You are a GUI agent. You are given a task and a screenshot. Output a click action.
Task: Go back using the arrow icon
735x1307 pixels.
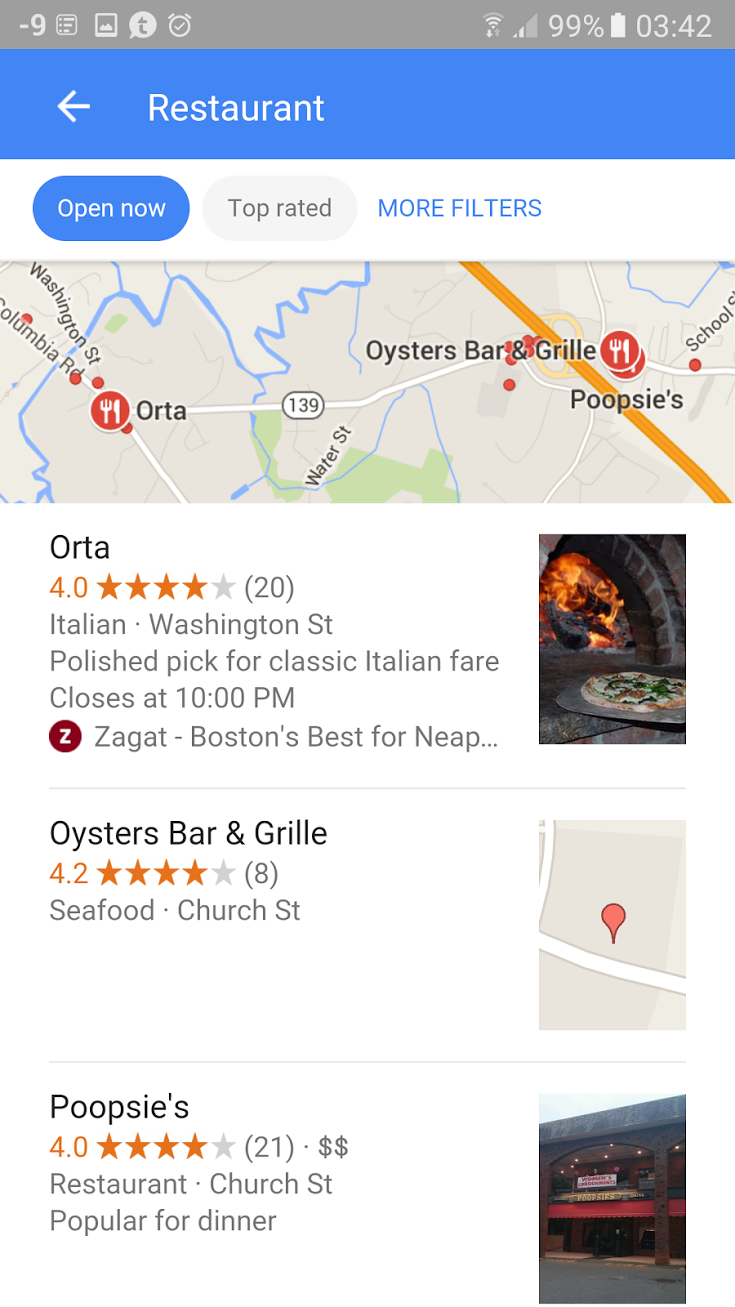click(x=74, y=106)
